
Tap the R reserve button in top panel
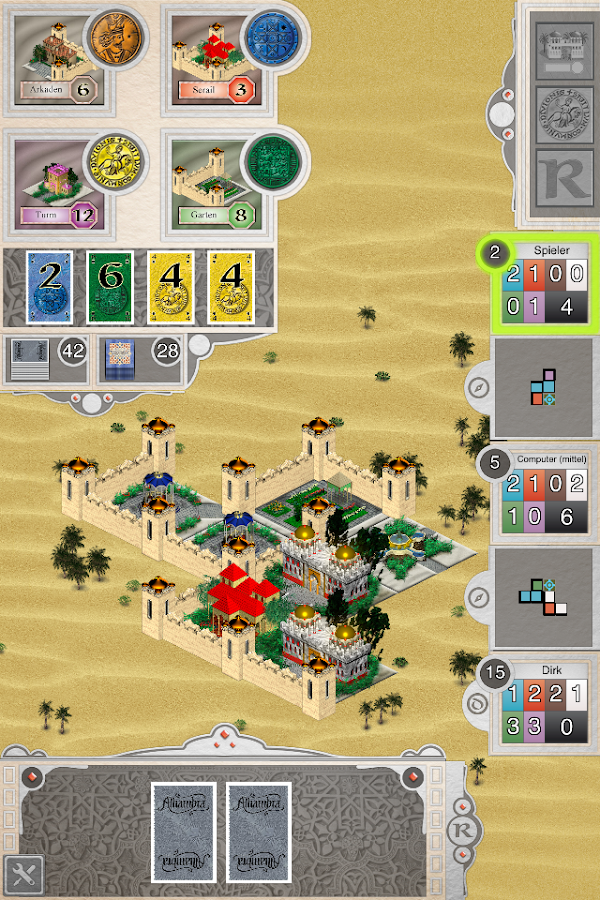[x=560, y=182]
